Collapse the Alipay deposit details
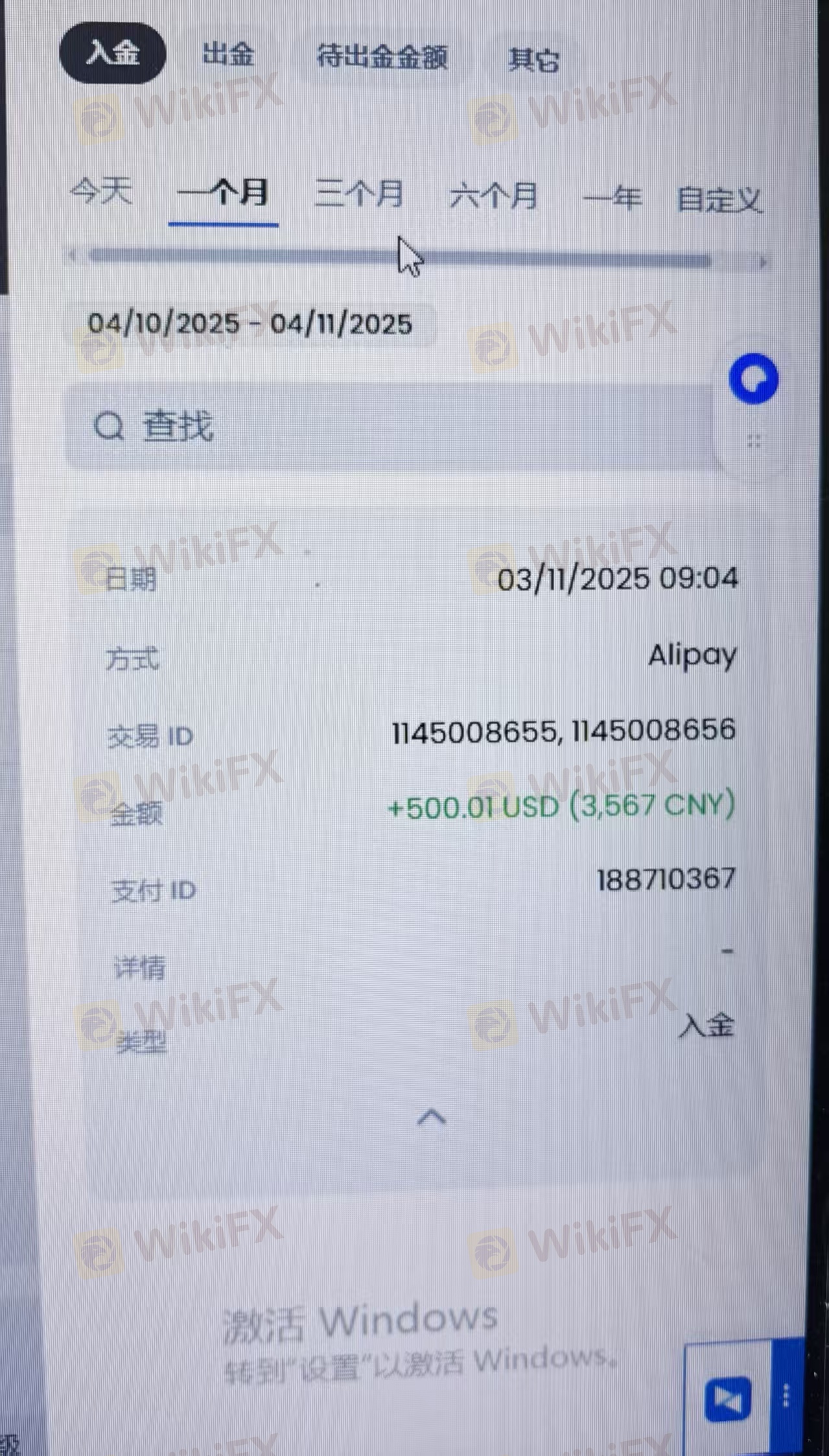 [432, 1116]
